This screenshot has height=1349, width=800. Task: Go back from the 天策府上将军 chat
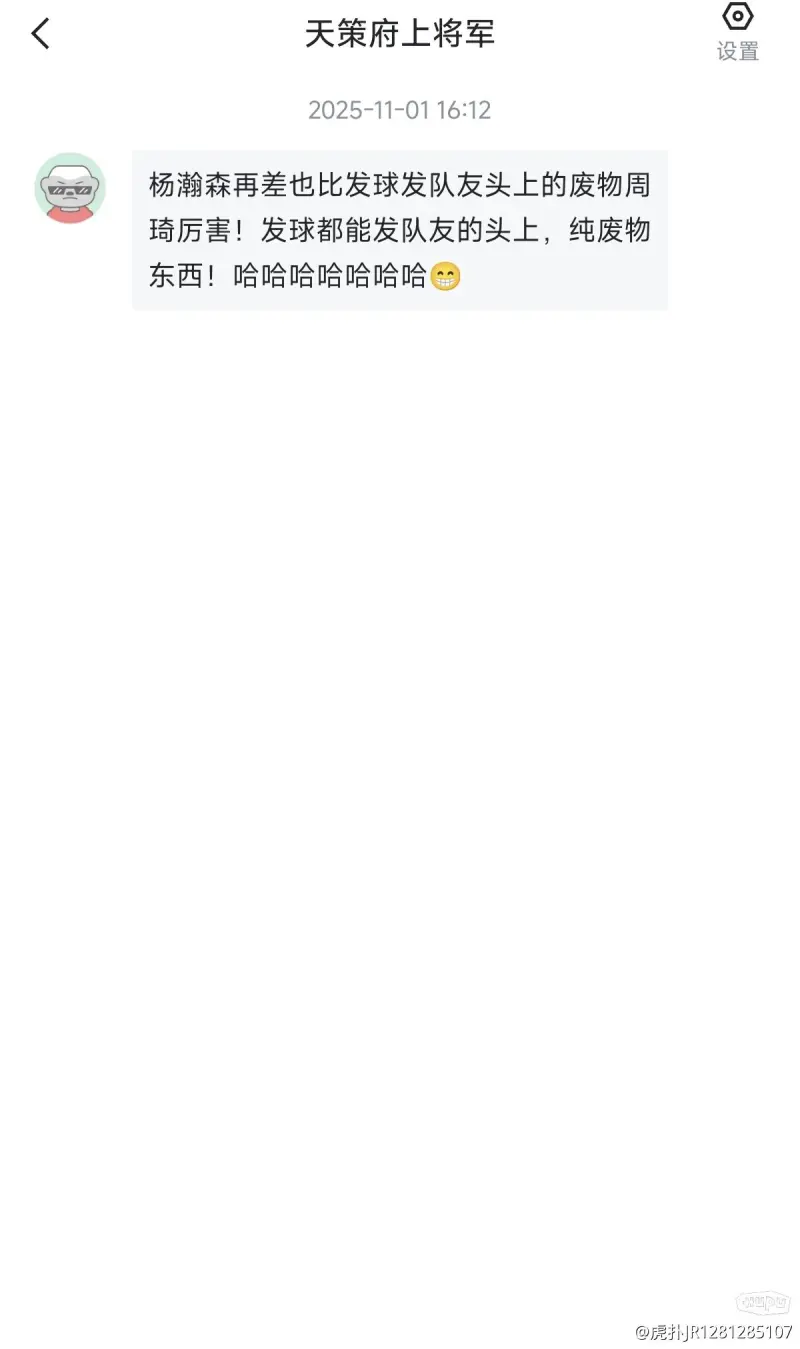[41, 34]
